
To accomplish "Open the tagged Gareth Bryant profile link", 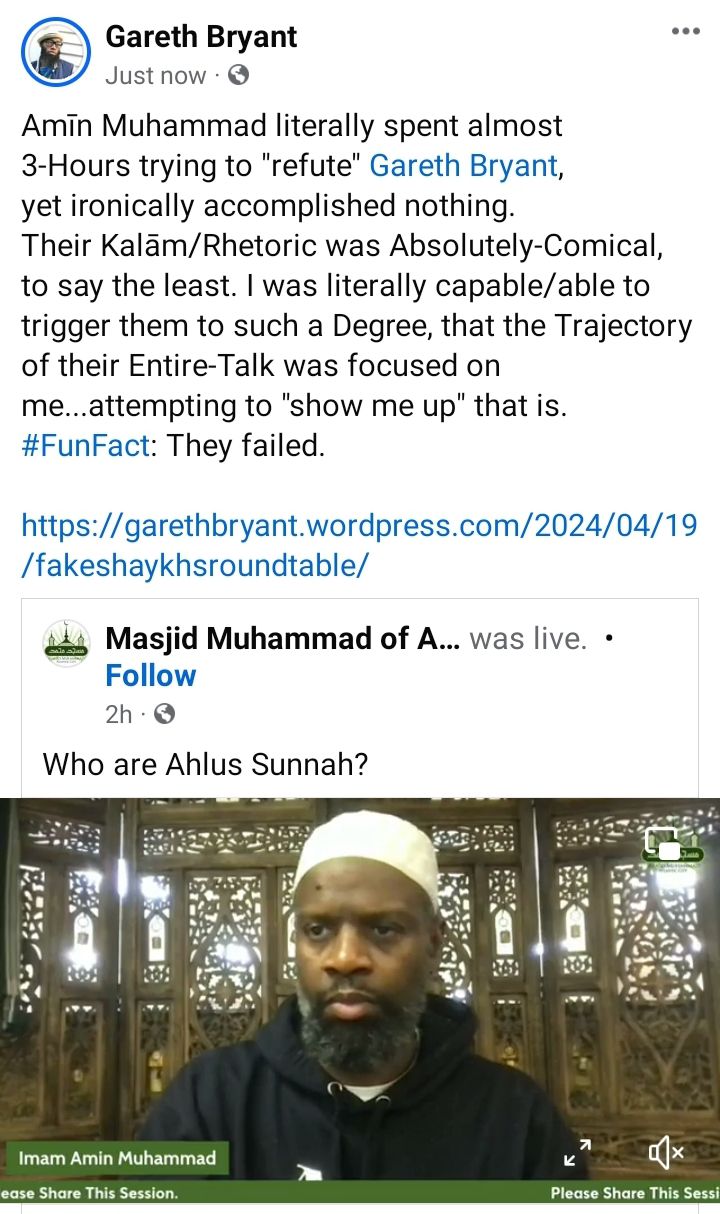I will point(463,165).
